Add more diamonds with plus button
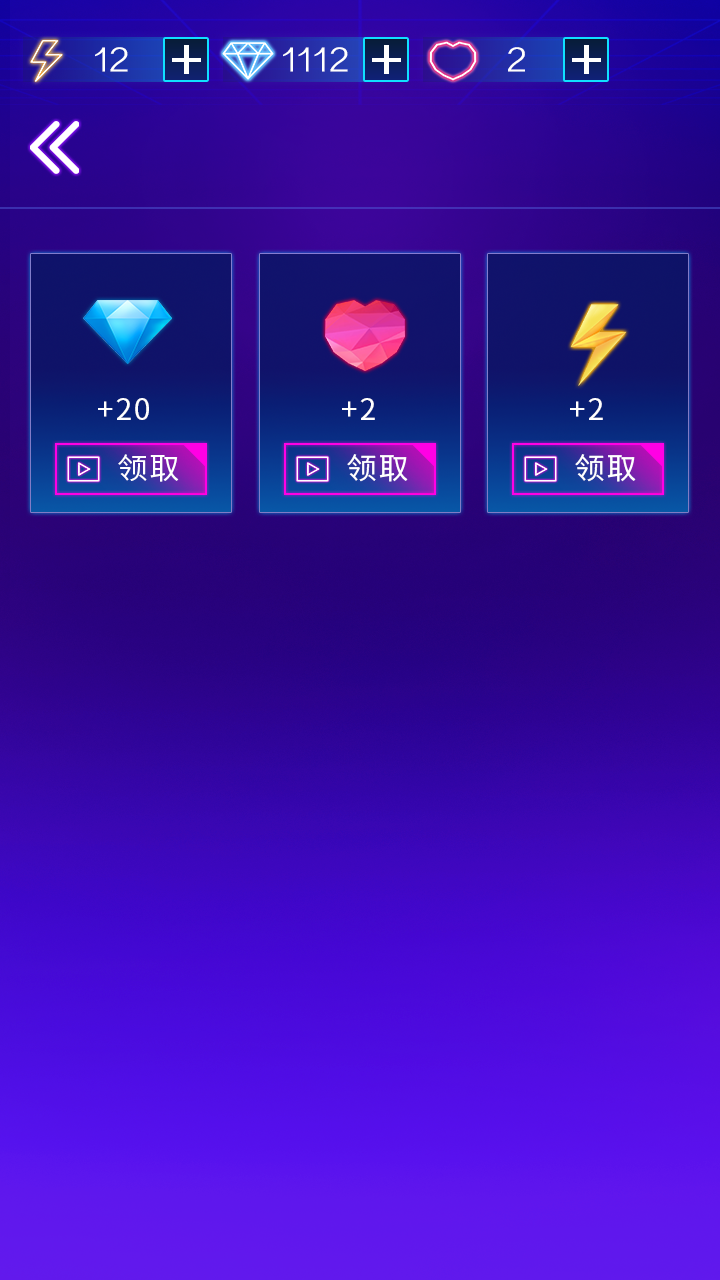The height and width of the screenshot is (1280, 720). pos(386,60)
